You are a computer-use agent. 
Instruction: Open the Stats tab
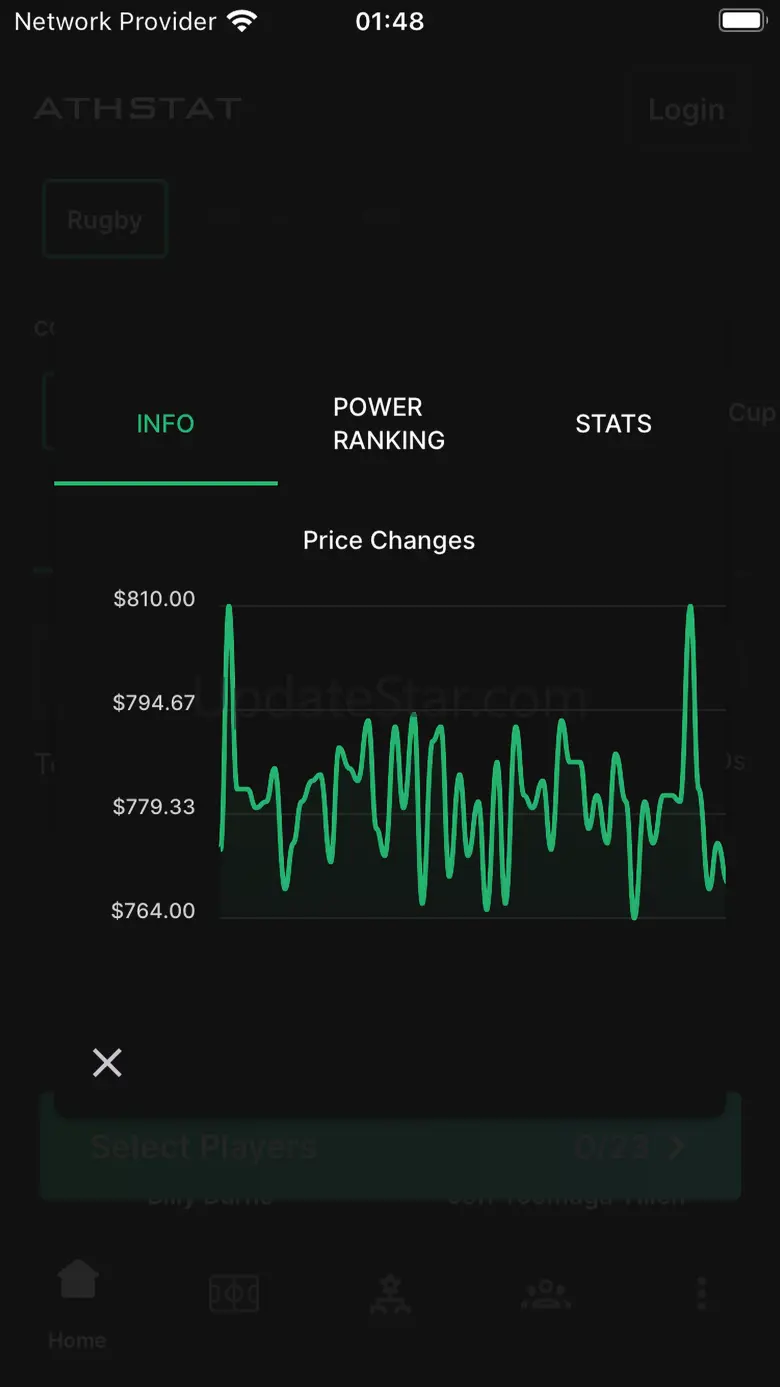click(613, 423)
